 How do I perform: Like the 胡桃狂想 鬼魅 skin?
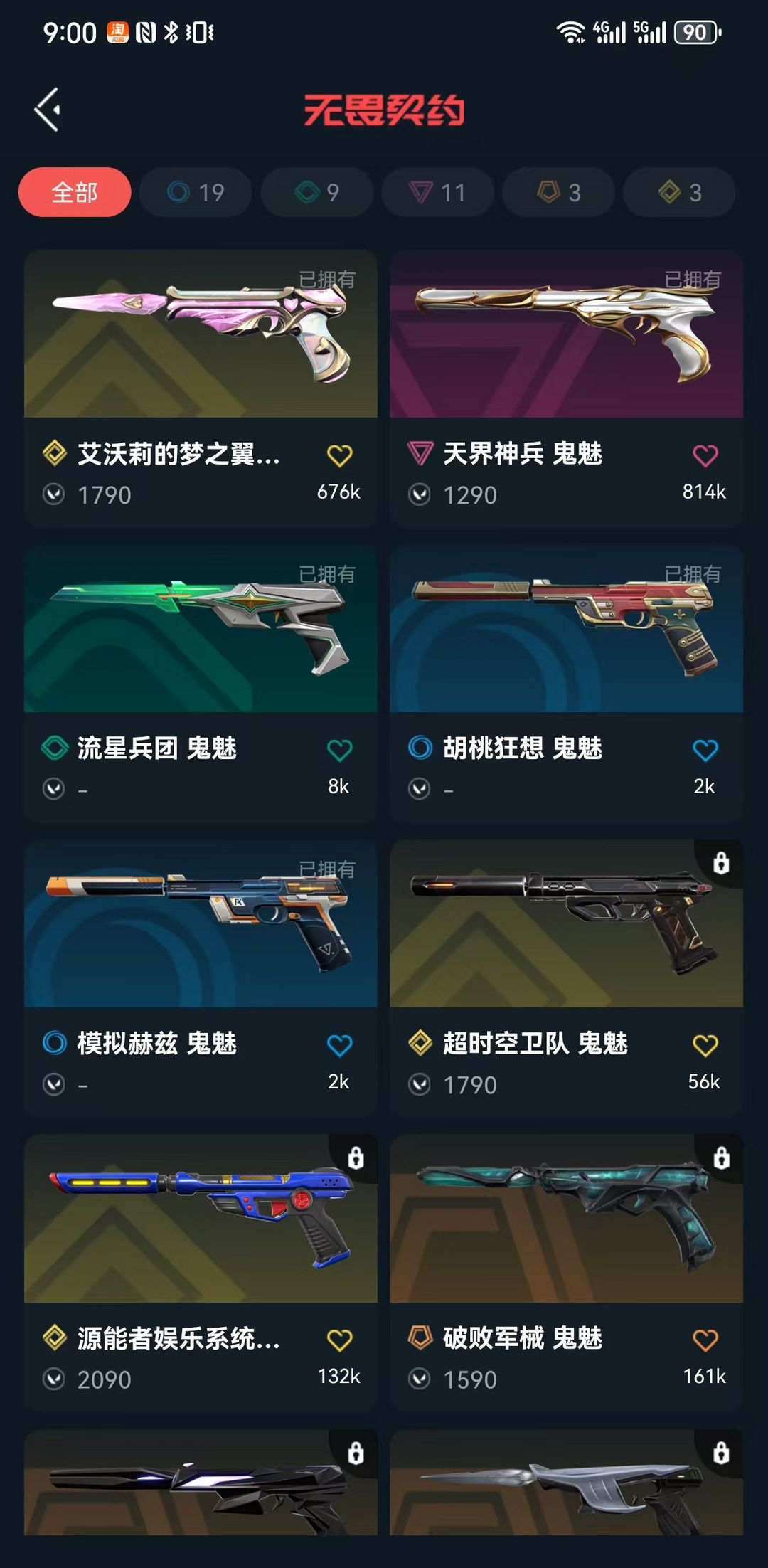tap(705, 750)
